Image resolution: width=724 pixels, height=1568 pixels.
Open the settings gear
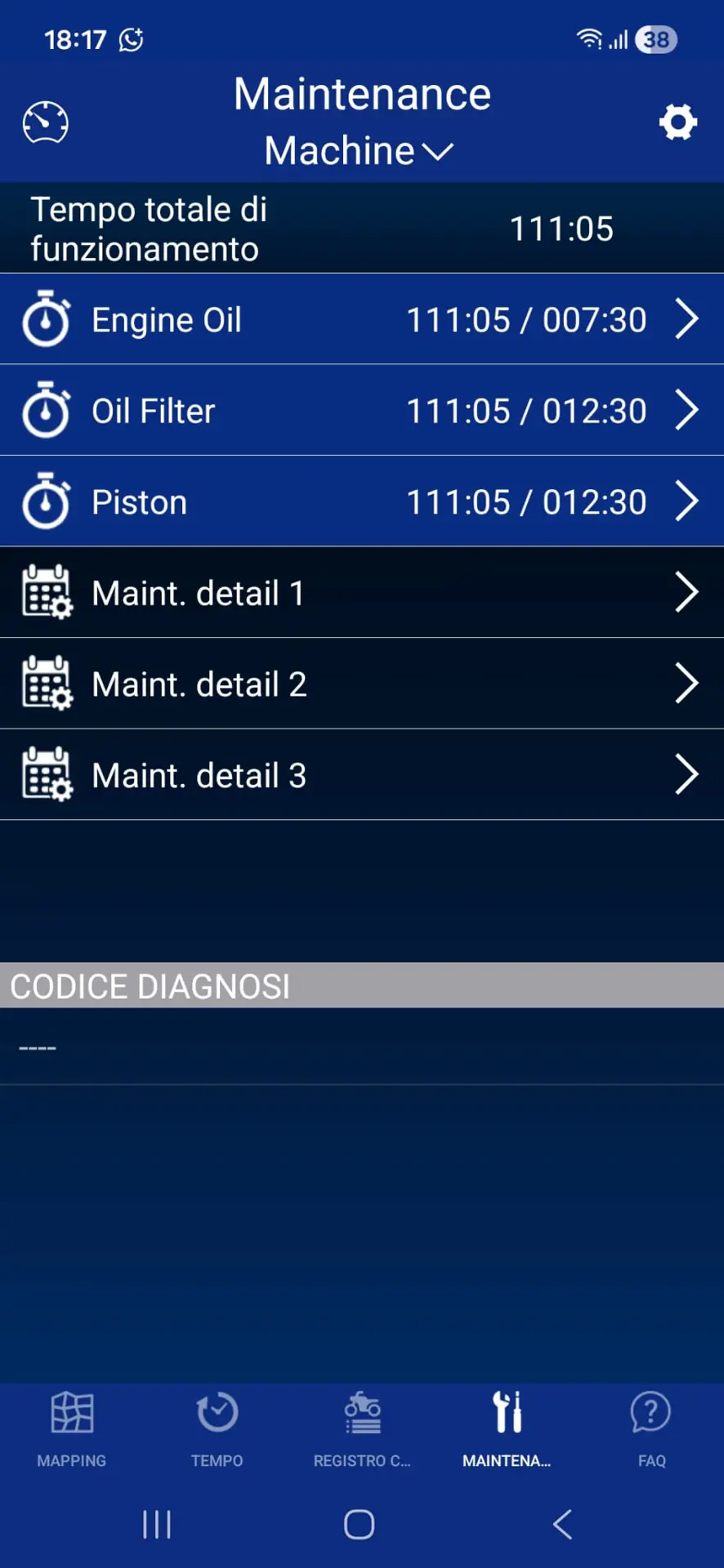click(x=677, y=122)
